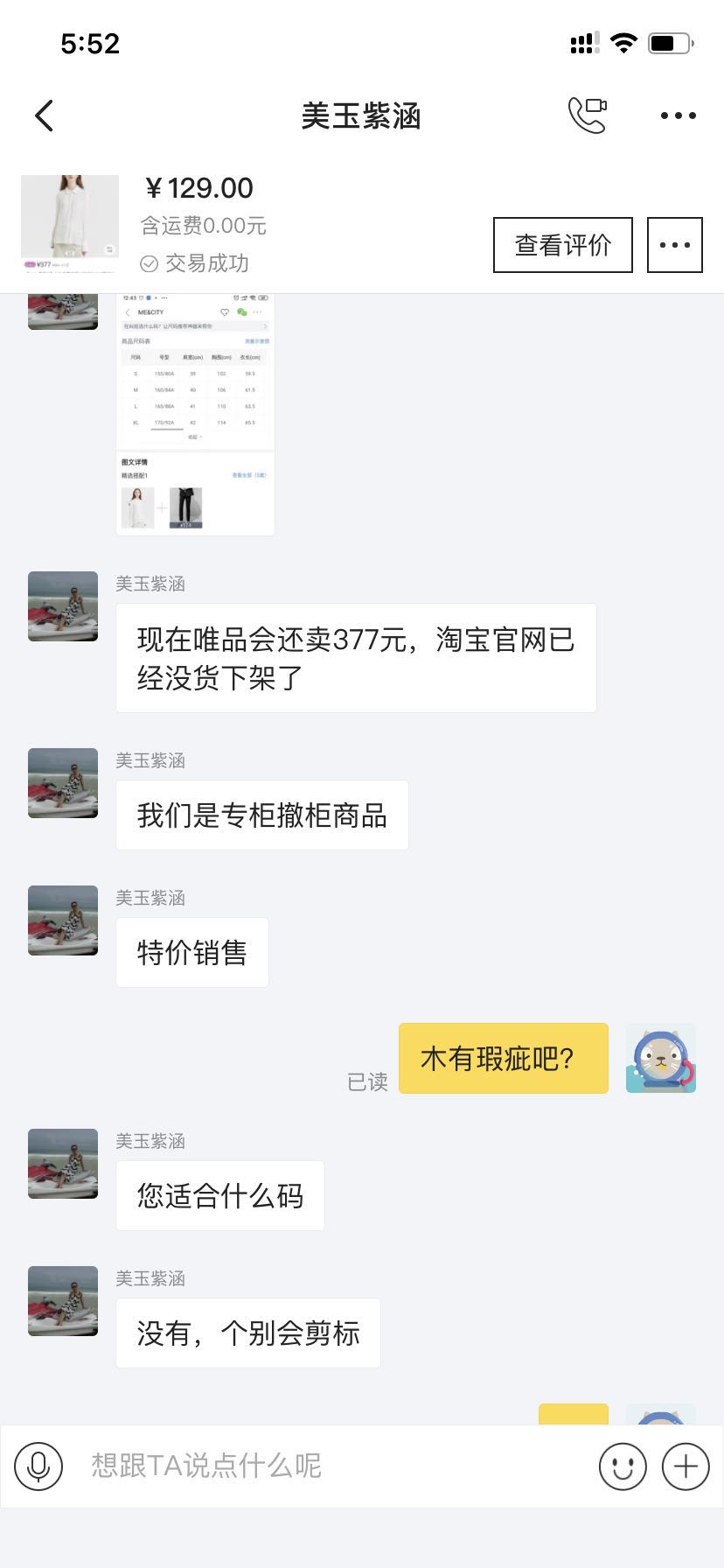Tap the 查看评价 button
Screen dimensions: 724x1568
coord(562,245)
